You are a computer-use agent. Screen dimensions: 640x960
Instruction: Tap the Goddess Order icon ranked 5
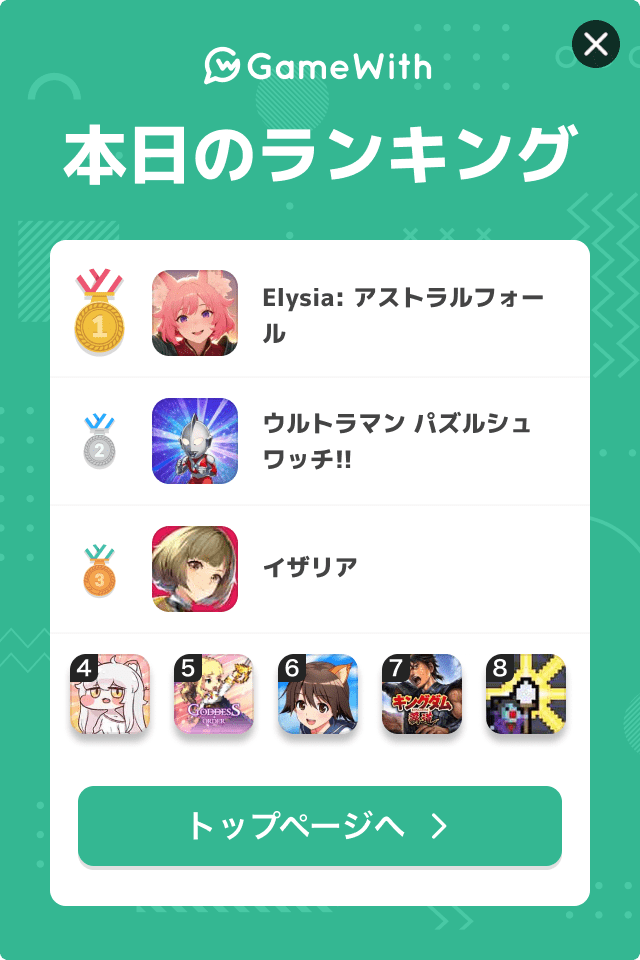tap(214, 694)
